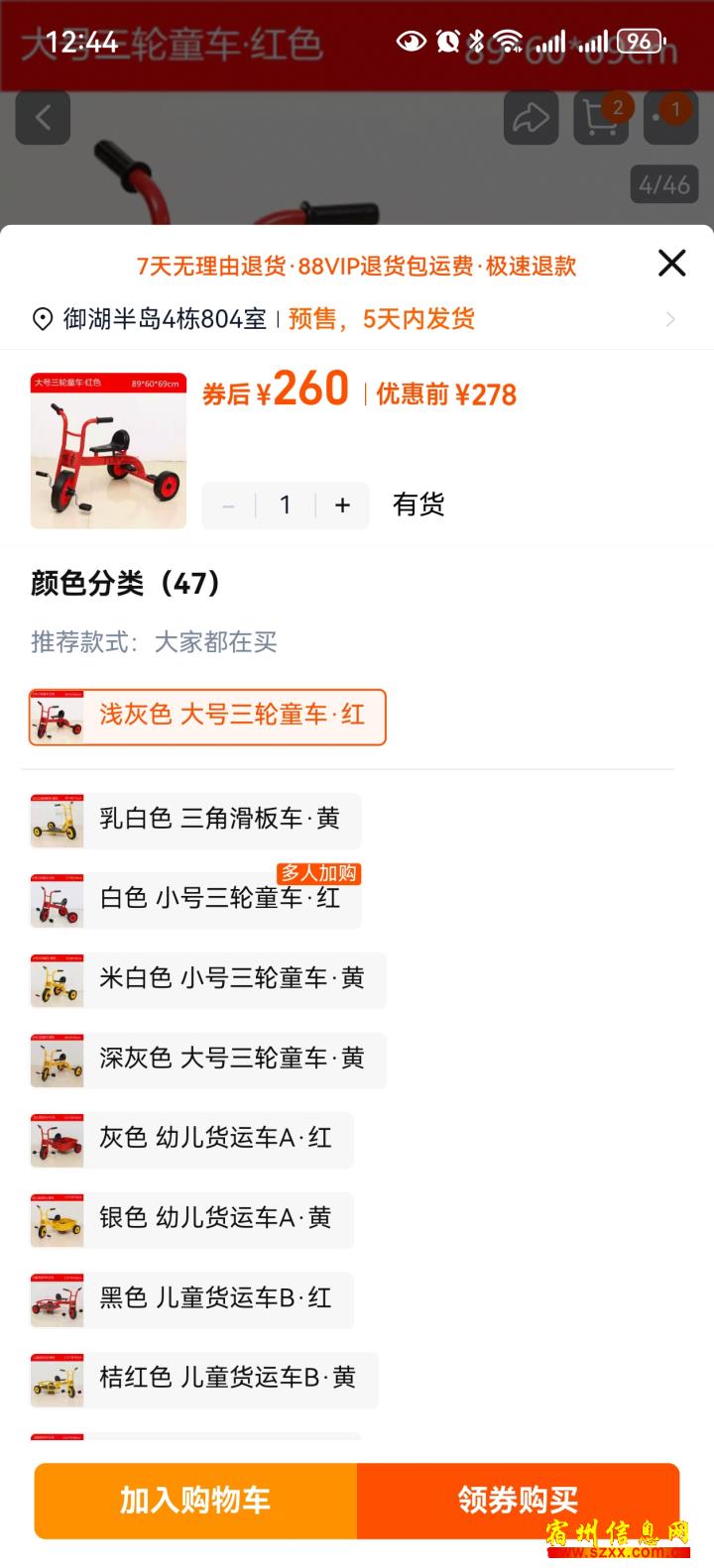
Task: Choose 深灰色 大号三轮童车·黄 option
Action: point(207,1060)
